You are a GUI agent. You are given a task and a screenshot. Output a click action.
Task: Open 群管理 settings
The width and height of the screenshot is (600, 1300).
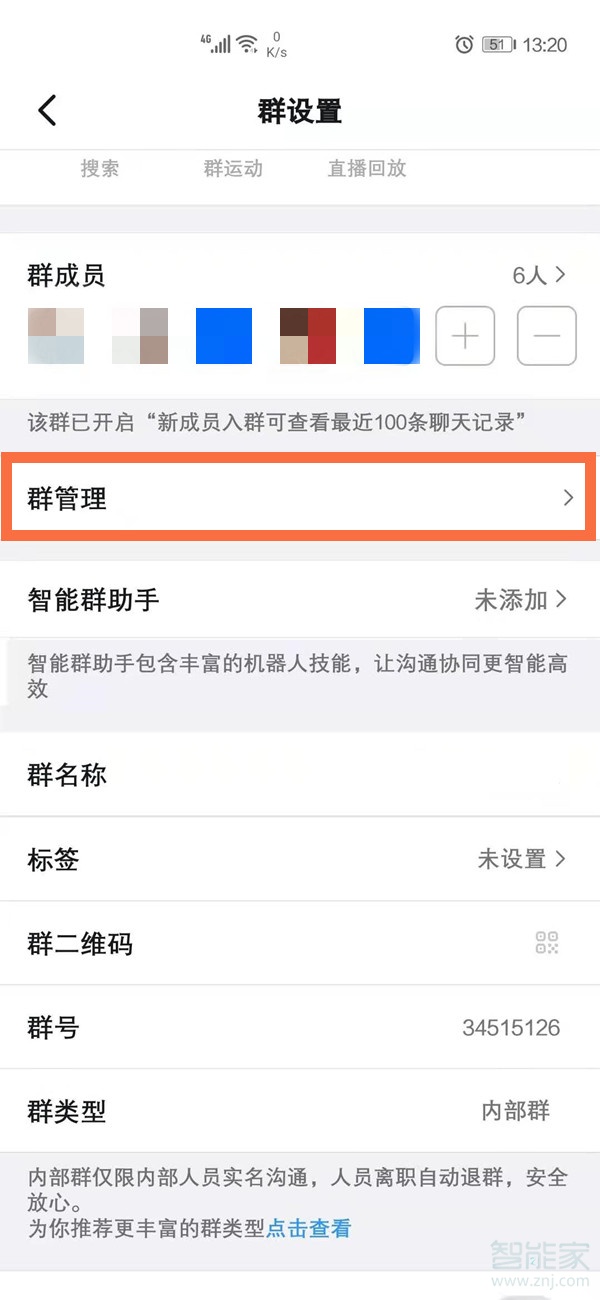point(300,498)
